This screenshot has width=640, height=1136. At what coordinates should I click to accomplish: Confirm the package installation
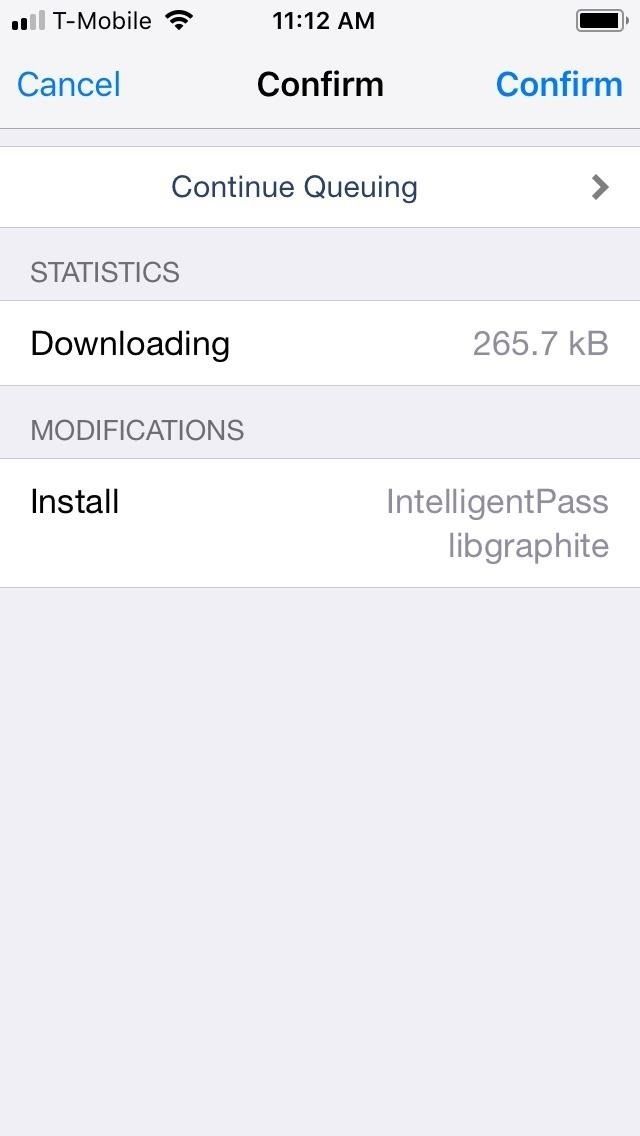[x=558, y=84]
